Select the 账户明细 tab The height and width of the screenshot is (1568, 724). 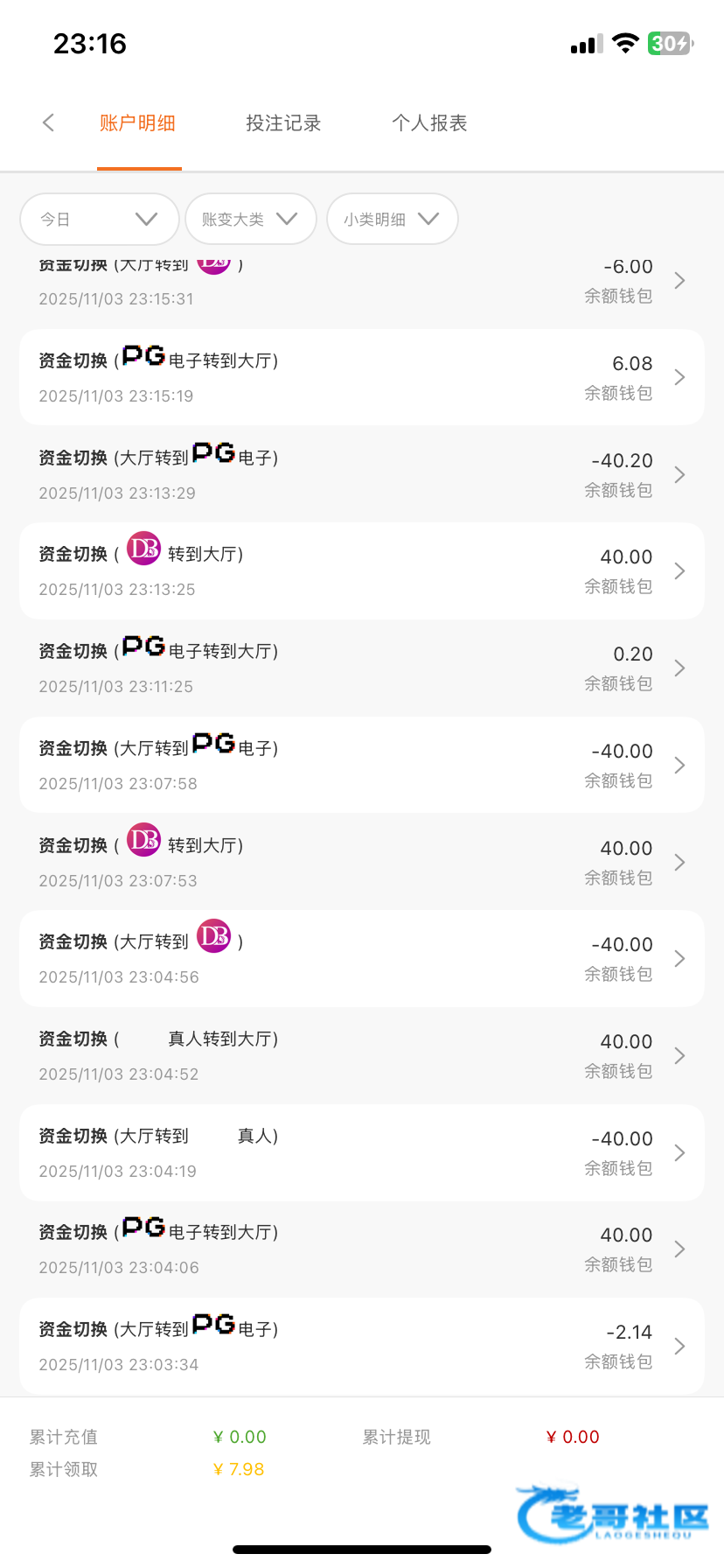(x=138, y=123)
